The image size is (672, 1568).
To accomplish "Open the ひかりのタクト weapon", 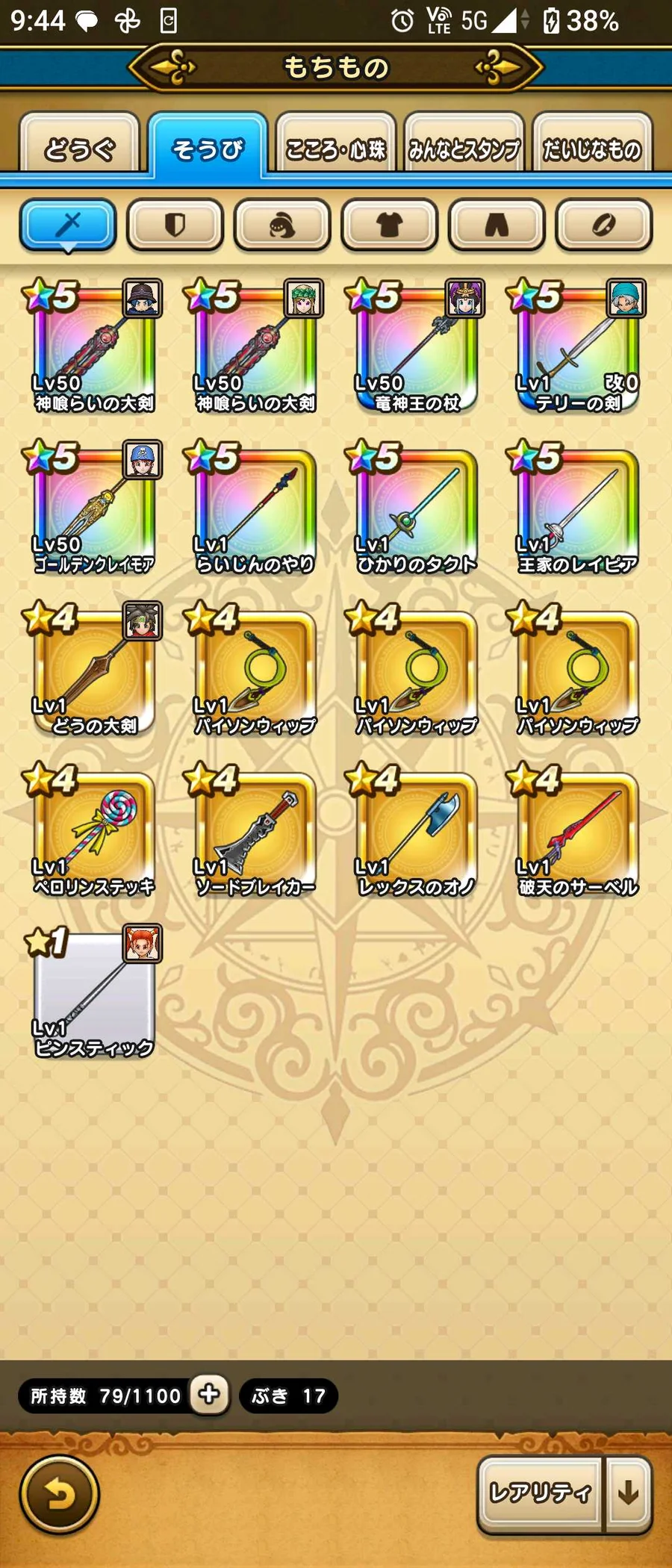I will point(417,509).
